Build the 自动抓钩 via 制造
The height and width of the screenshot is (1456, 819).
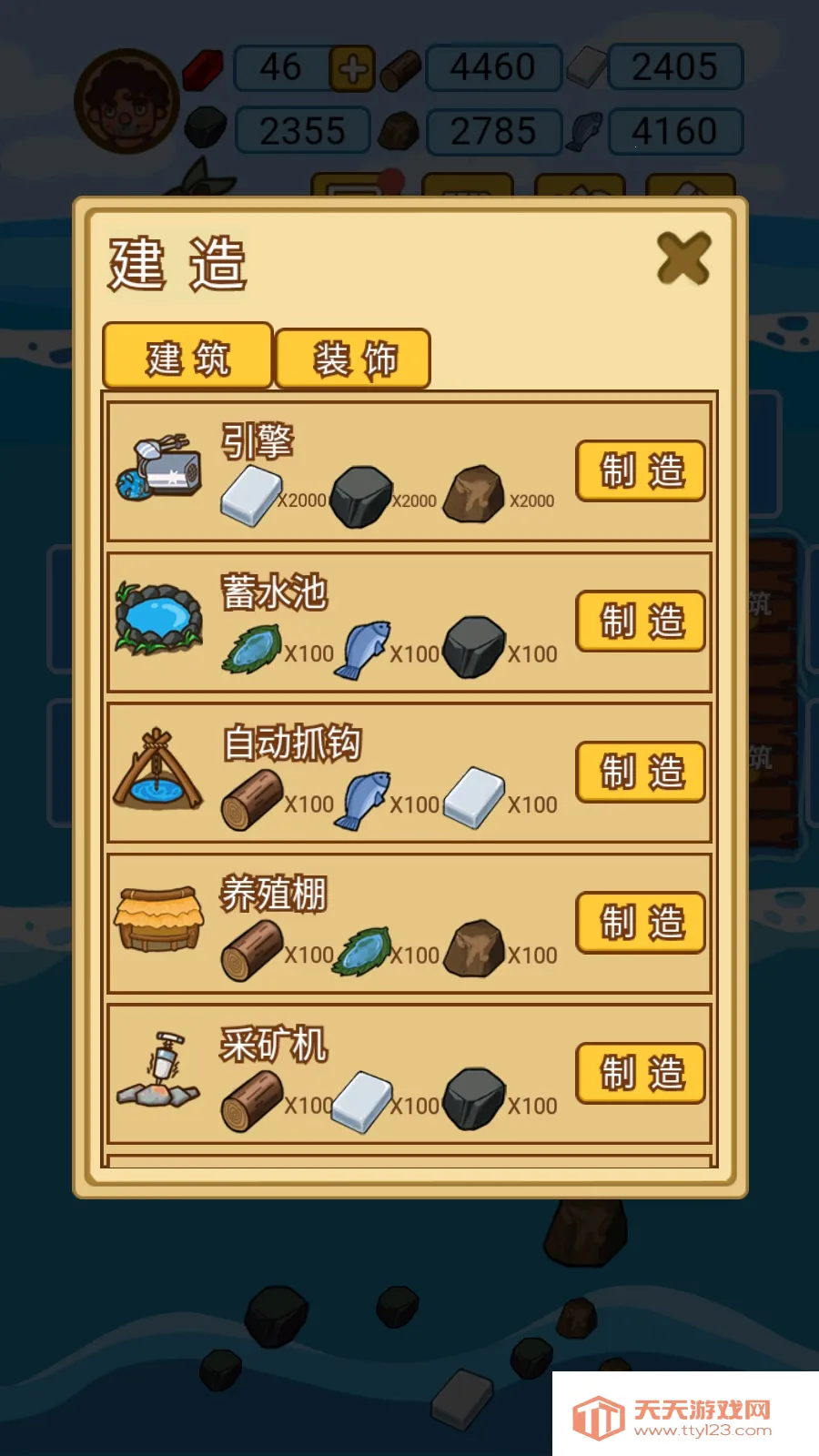pyautogui.click(x=641, y=772)
